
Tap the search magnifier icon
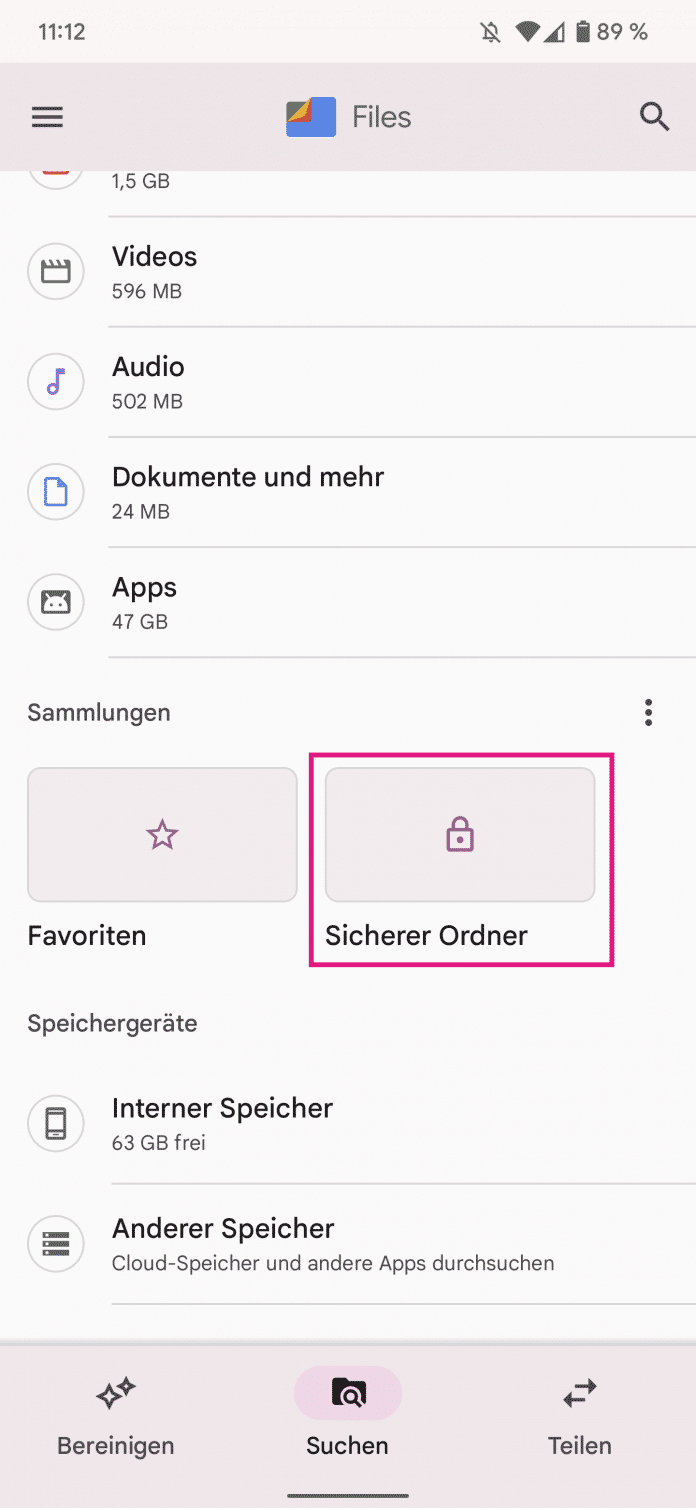tap(654, 117)
